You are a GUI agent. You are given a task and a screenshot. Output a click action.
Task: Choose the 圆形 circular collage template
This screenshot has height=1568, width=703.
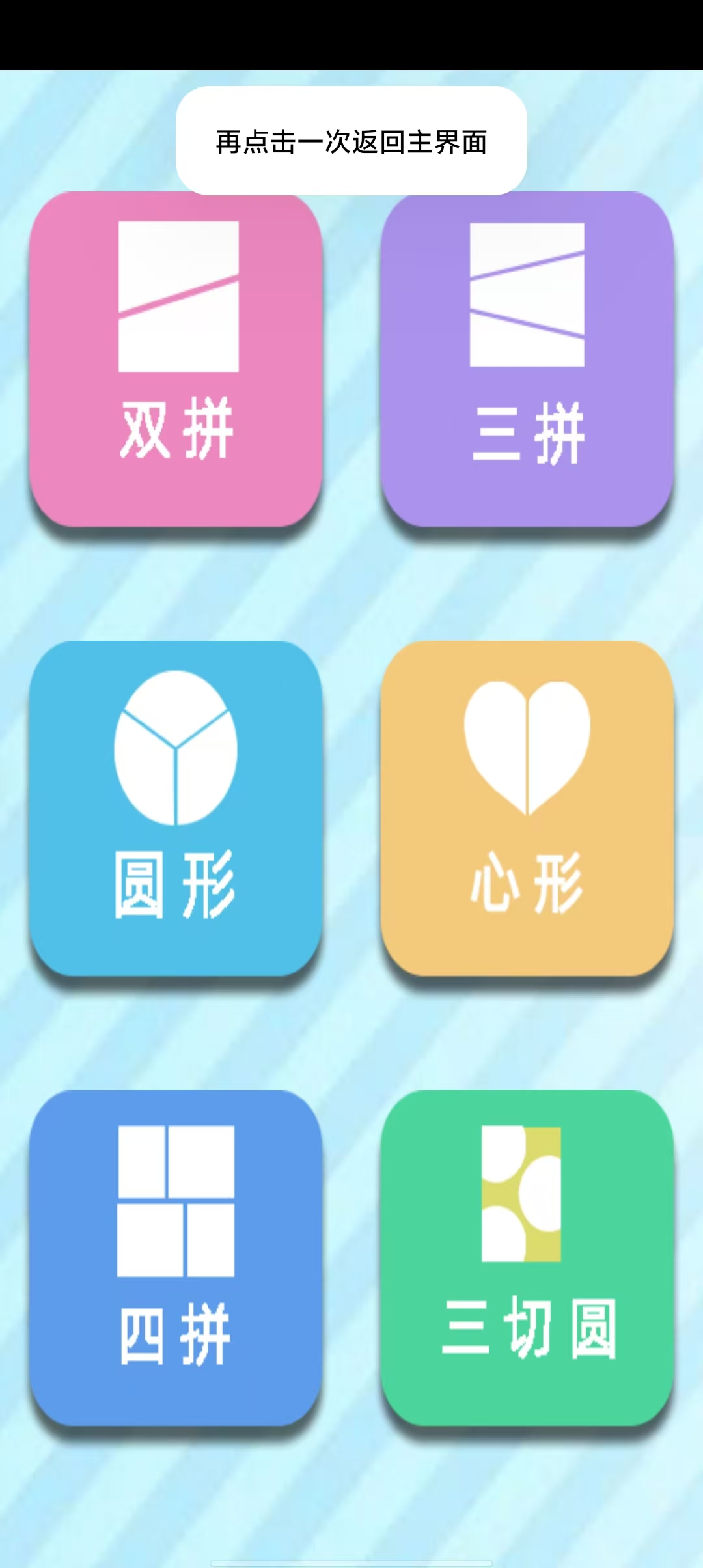coord(176,807)
